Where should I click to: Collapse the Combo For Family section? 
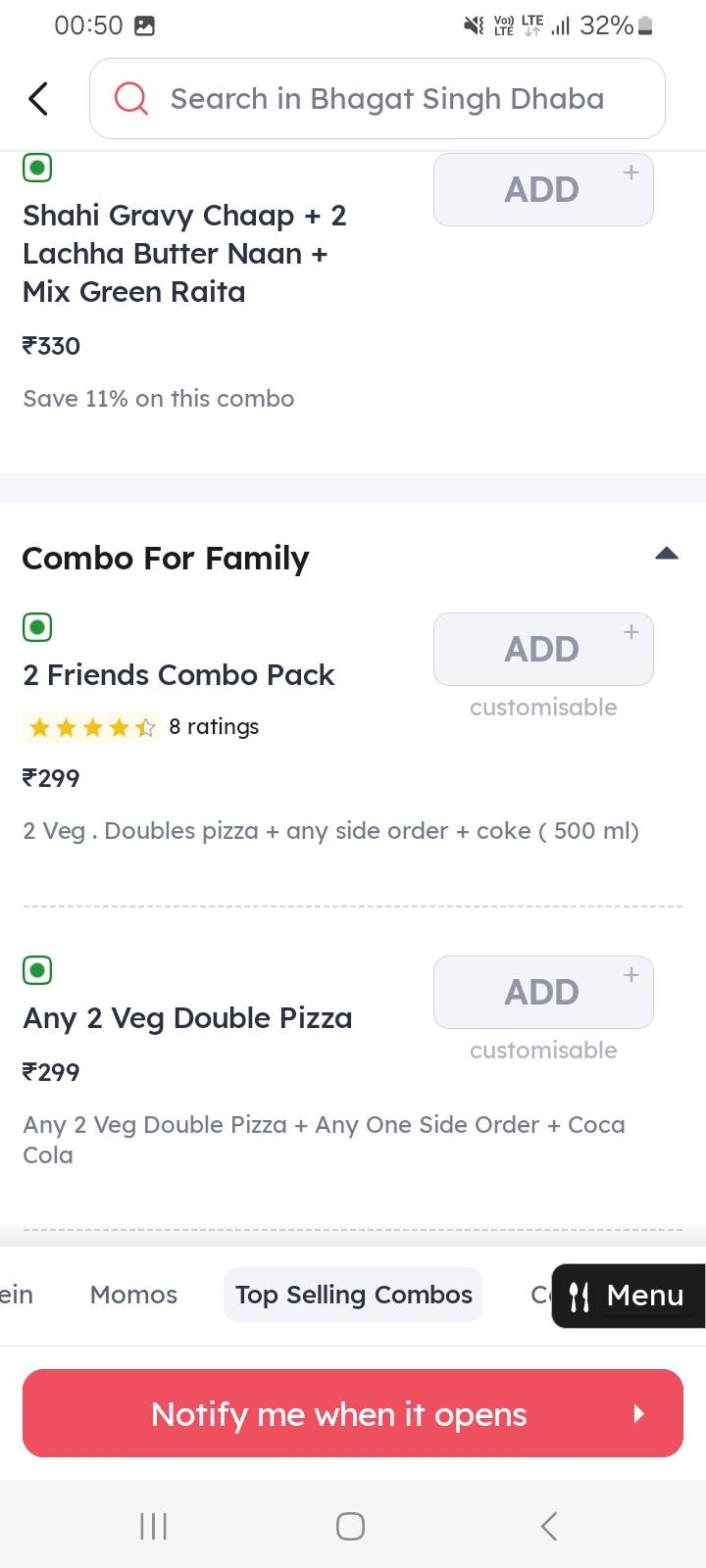(667, 554)
